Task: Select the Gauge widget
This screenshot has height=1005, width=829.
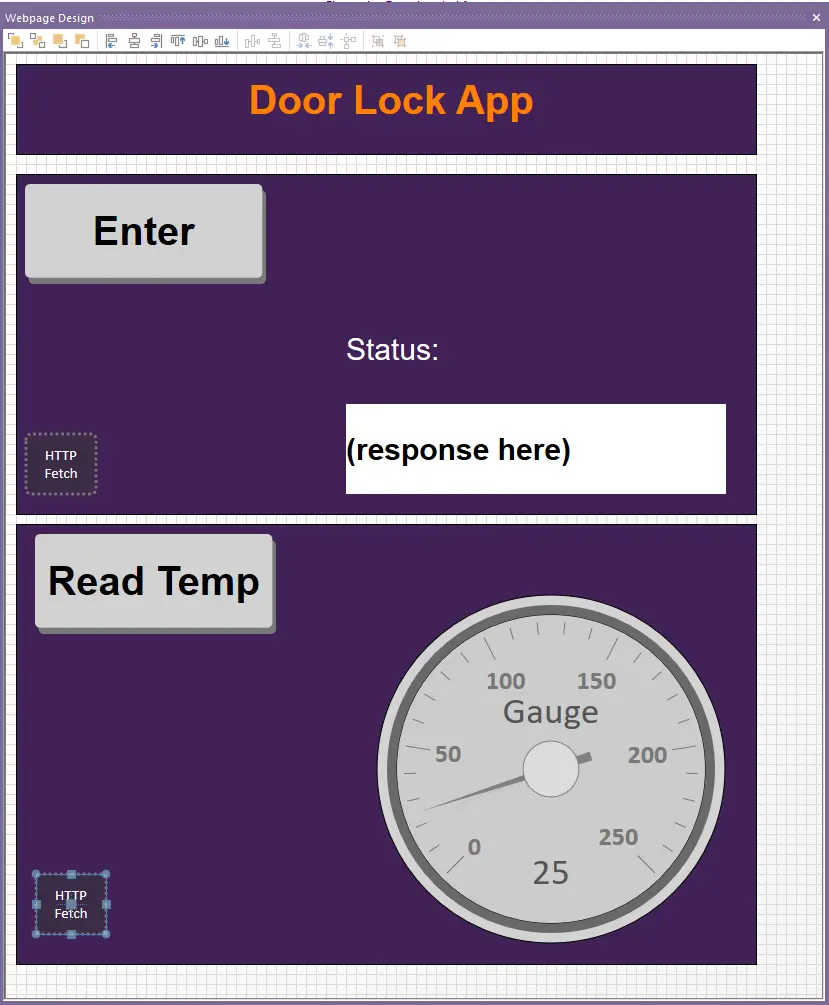Action: tap(550, 769)
